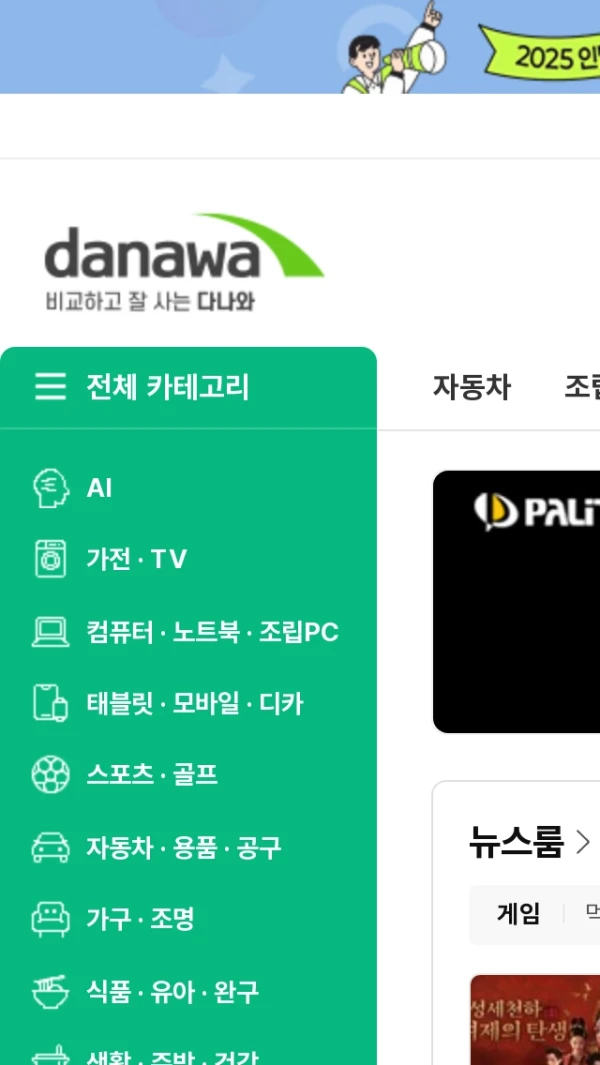Switch to the 자동차 tab
600x1065 pixels.
click(x=471, y=388)
